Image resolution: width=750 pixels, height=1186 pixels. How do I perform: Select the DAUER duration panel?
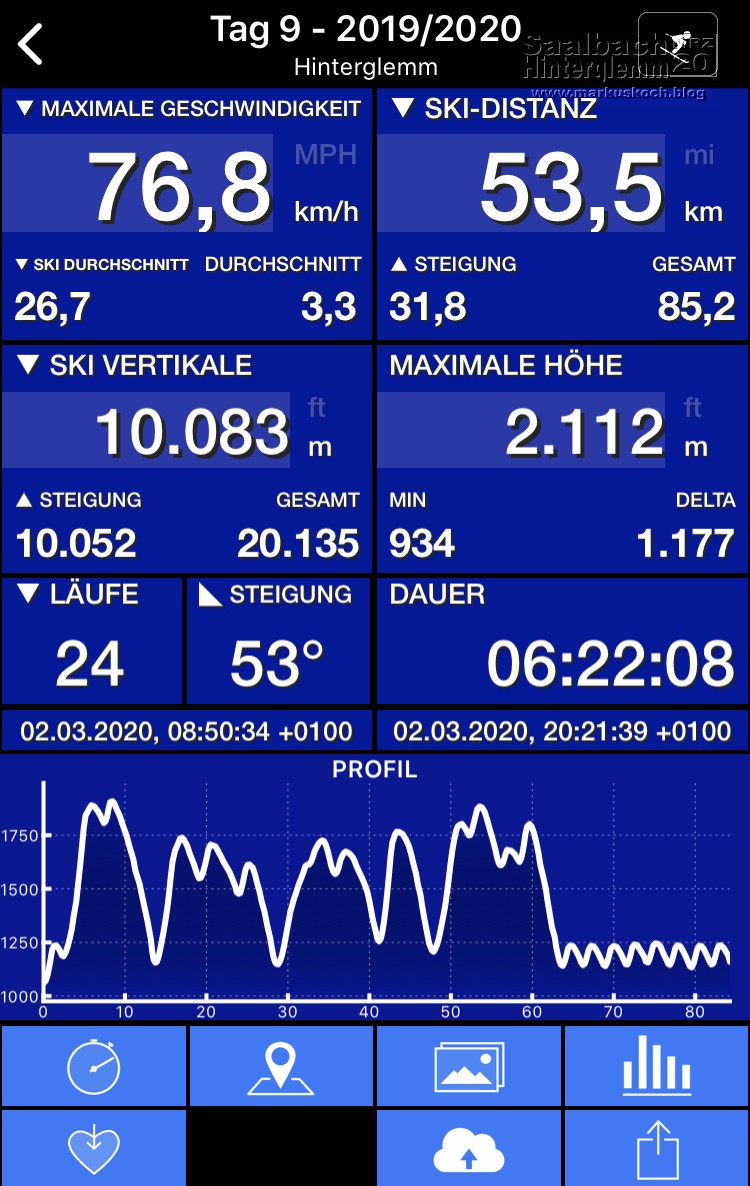click(x=561, y=640)
